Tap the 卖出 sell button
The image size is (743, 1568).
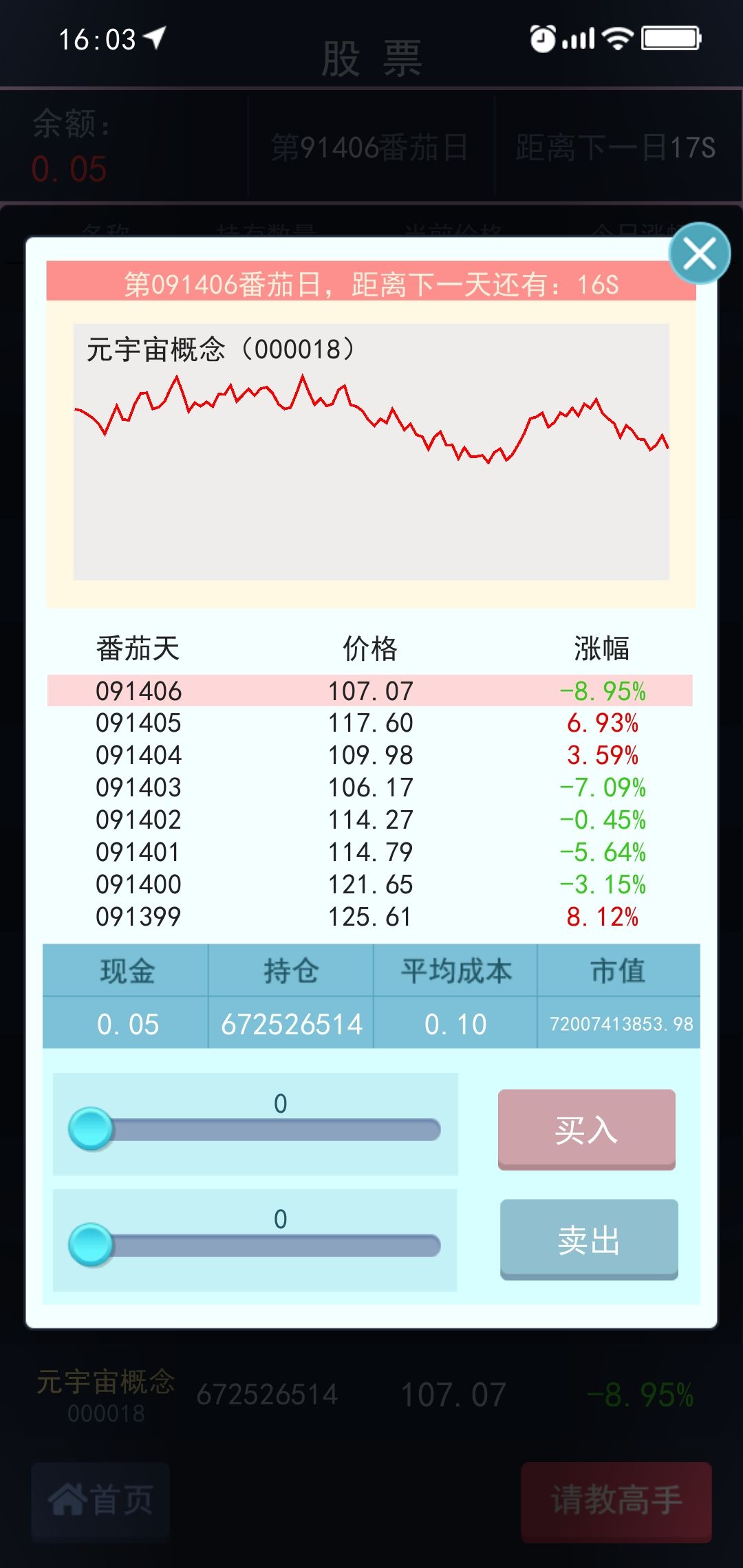click(588, 1240)
